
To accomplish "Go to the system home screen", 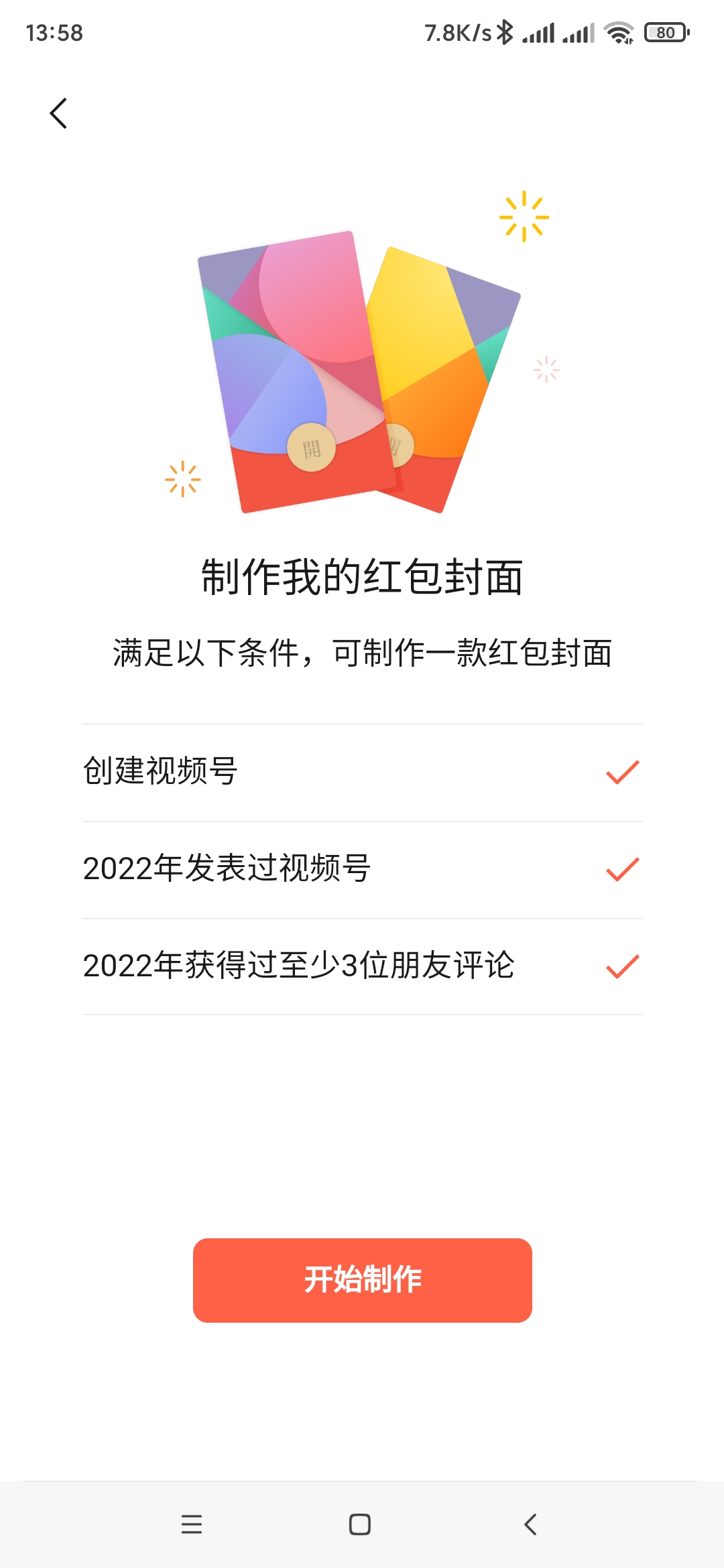I will [x=360, y=1524].
